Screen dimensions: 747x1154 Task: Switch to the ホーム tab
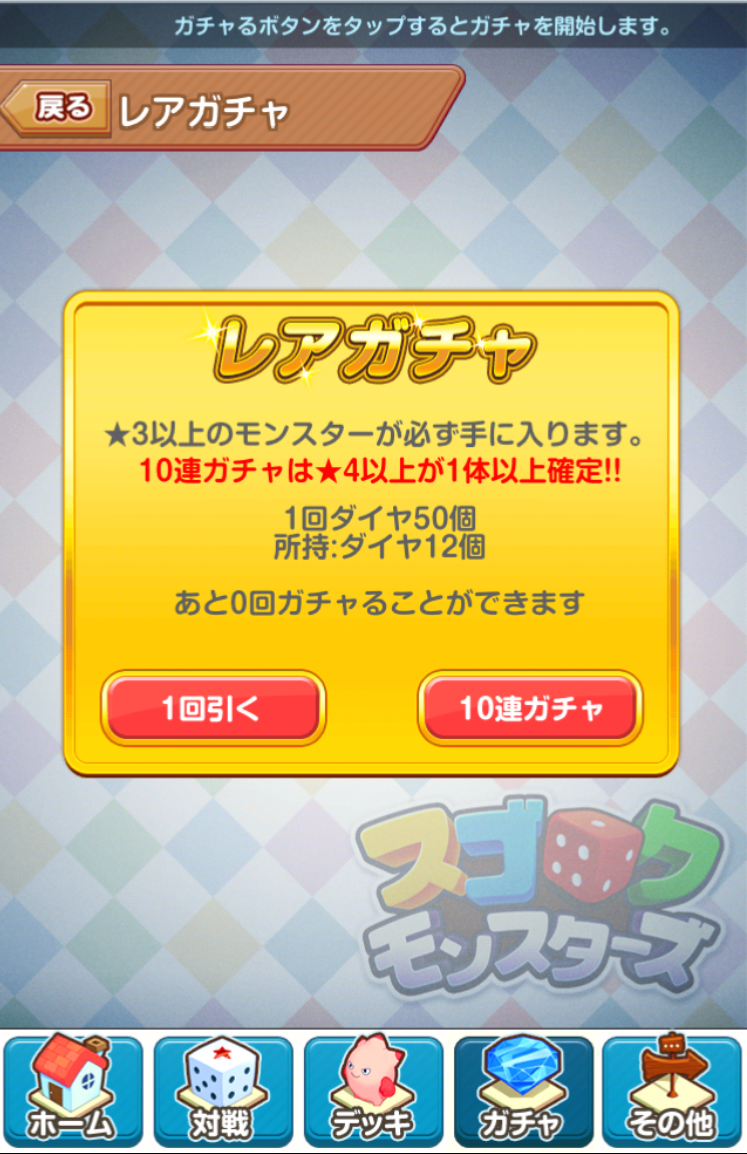pyautogui.click(x=73, y=1091)
